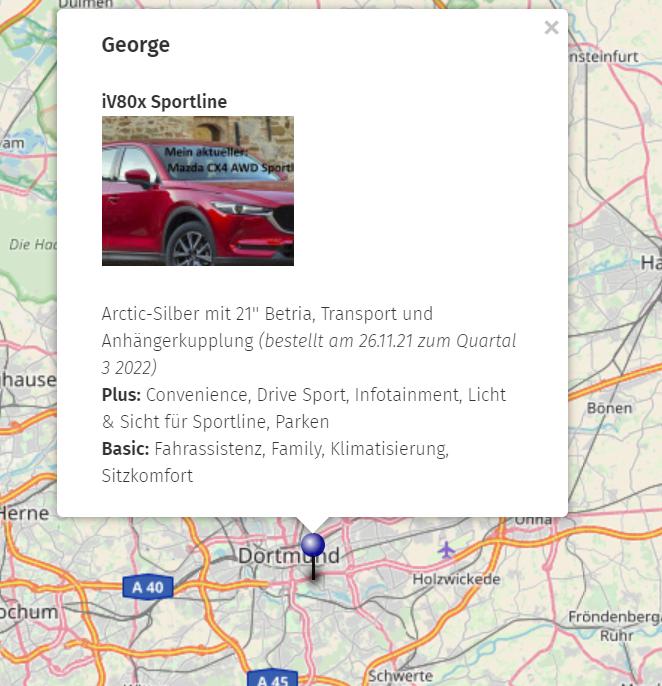
Task: Tap the blue map pin at Dortmund
Action: point(313,546)
